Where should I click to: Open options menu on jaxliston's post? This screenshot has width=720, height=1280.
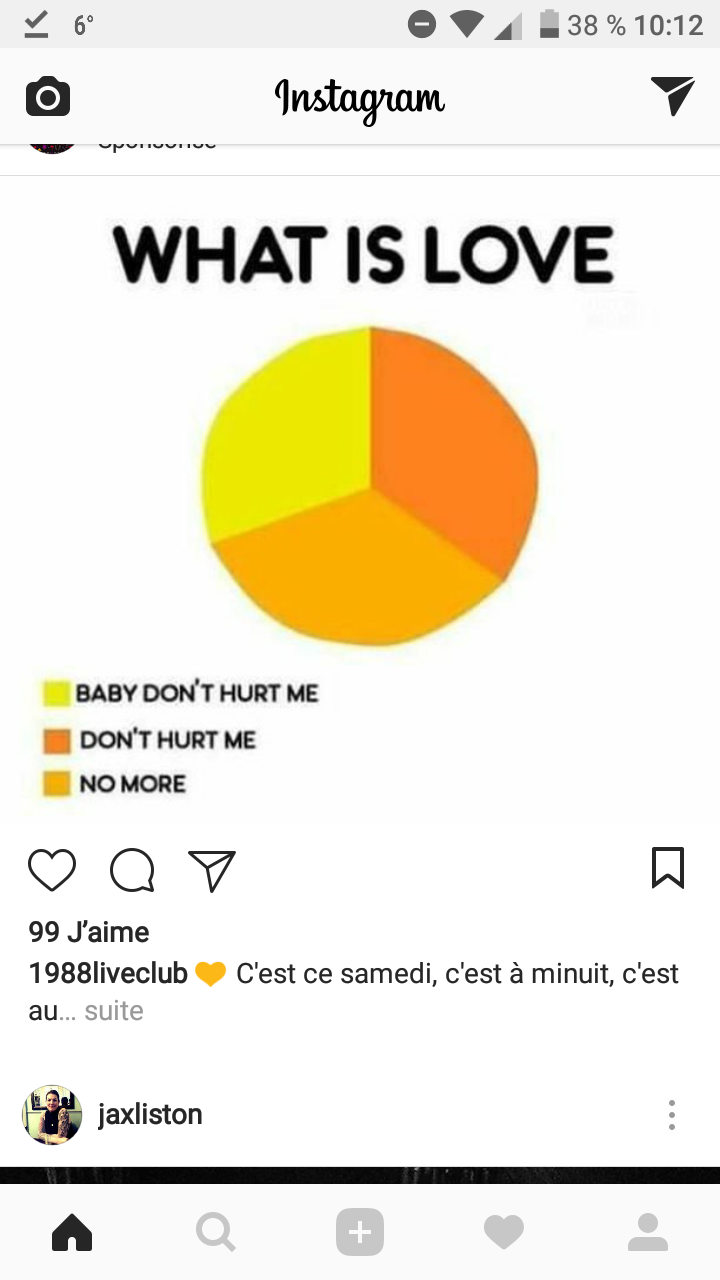point(671,1114)
